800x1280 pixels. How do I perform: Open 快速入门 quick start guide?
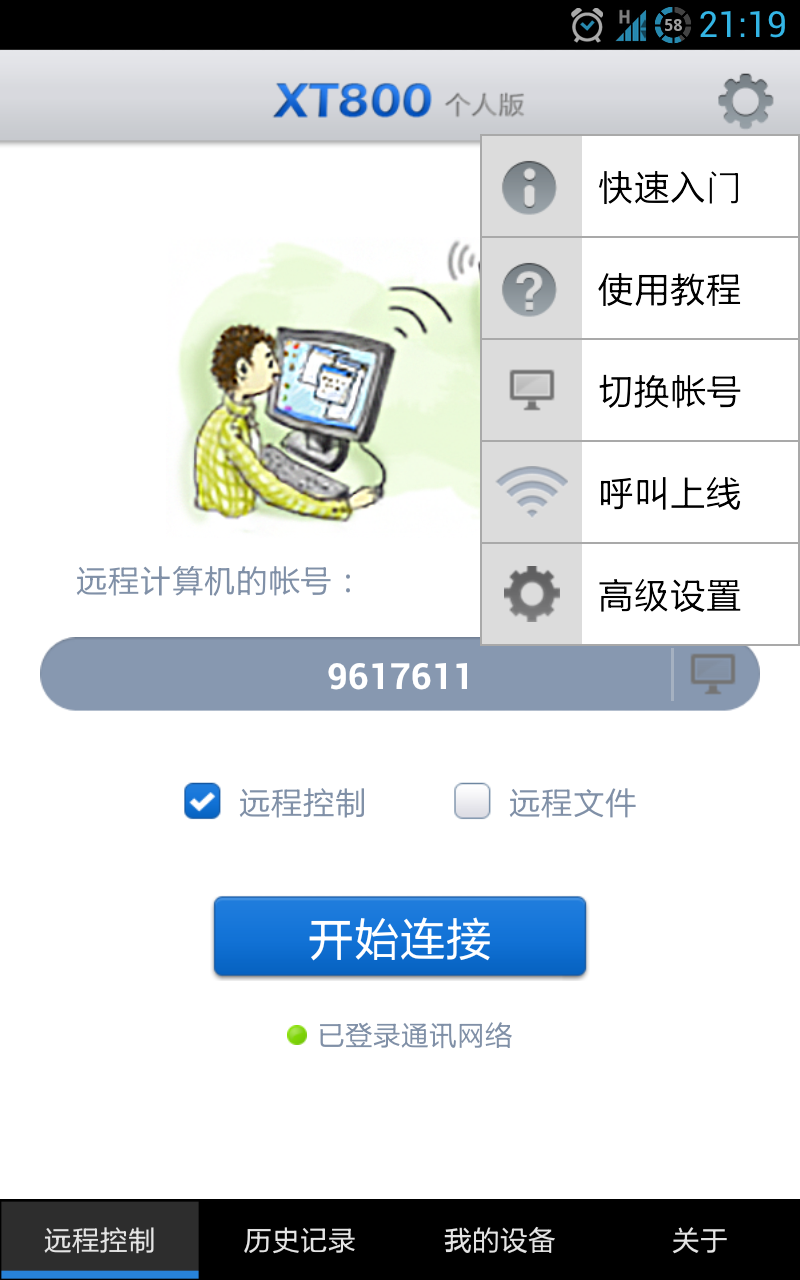(x=640, y=187)
